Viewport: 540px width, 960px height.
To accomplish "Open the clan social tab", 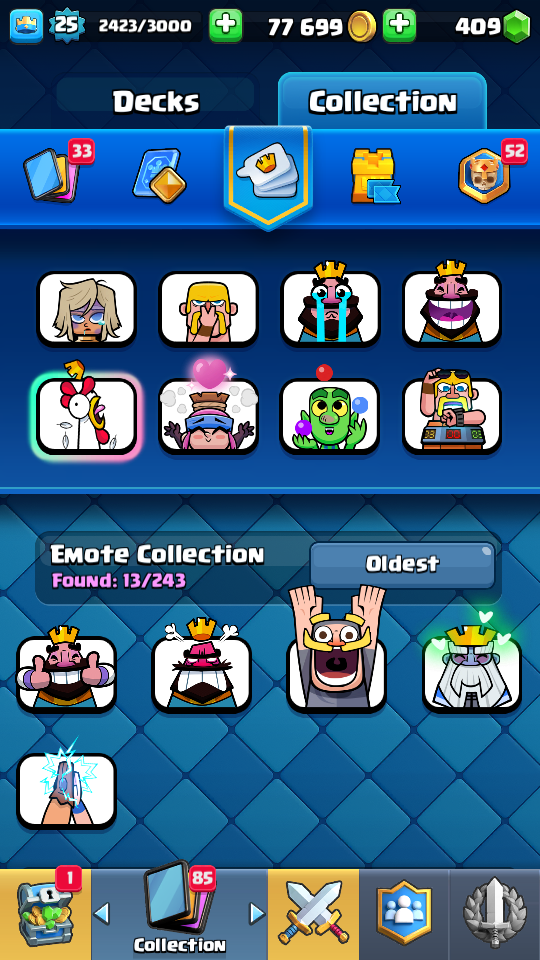I will (x=404, y=914).
